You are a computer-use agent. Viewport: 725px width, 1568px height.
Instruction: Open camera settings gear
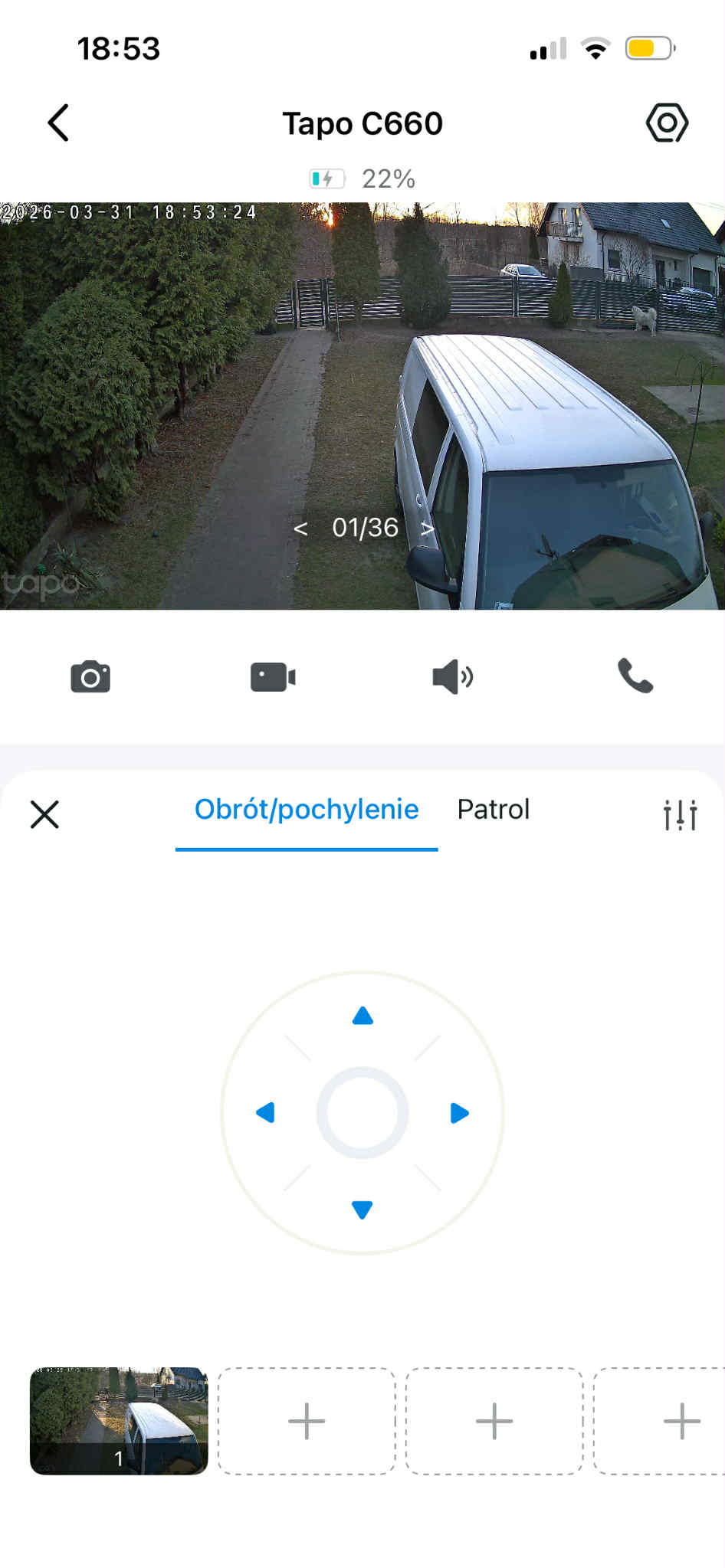667,123
